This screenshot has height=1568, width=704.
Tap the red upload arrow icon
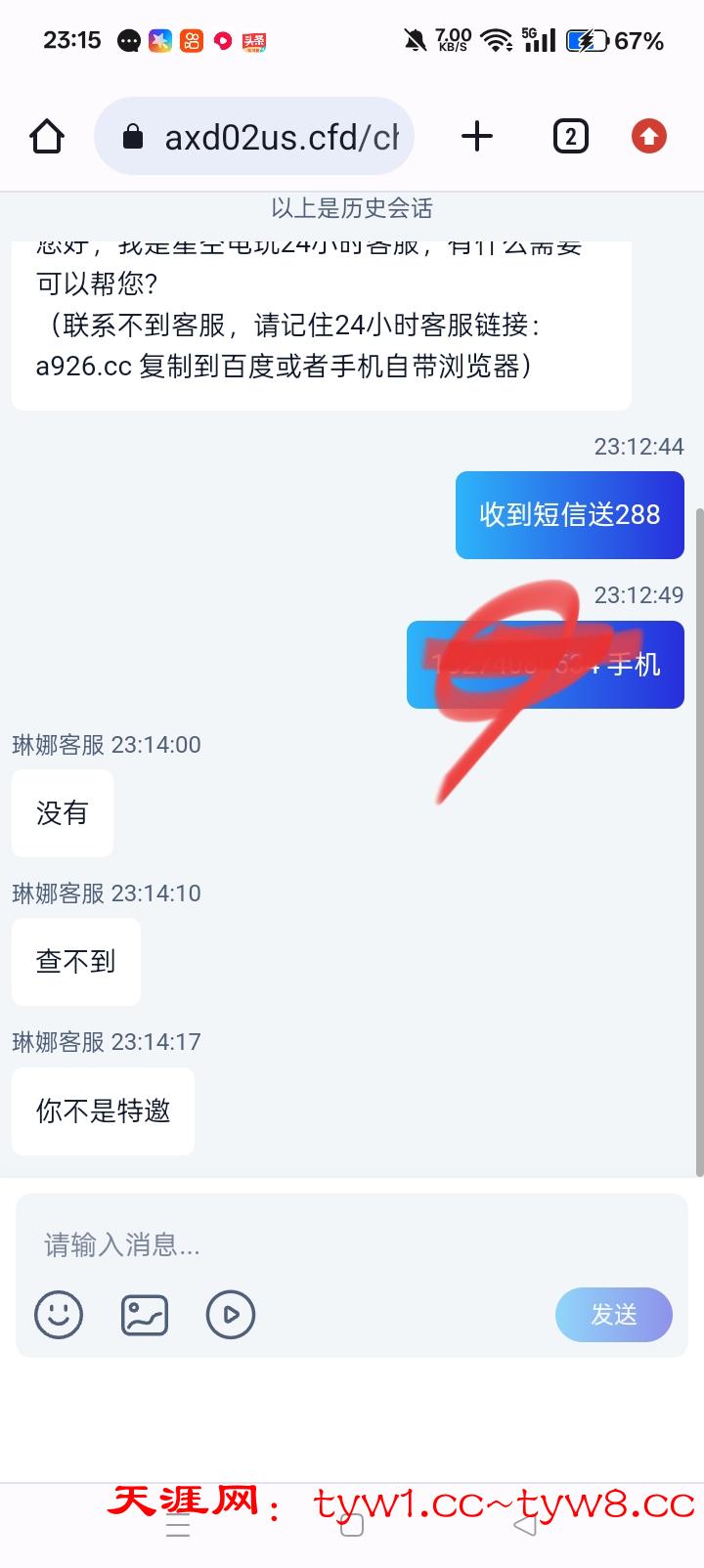click(x=648, y=137)
